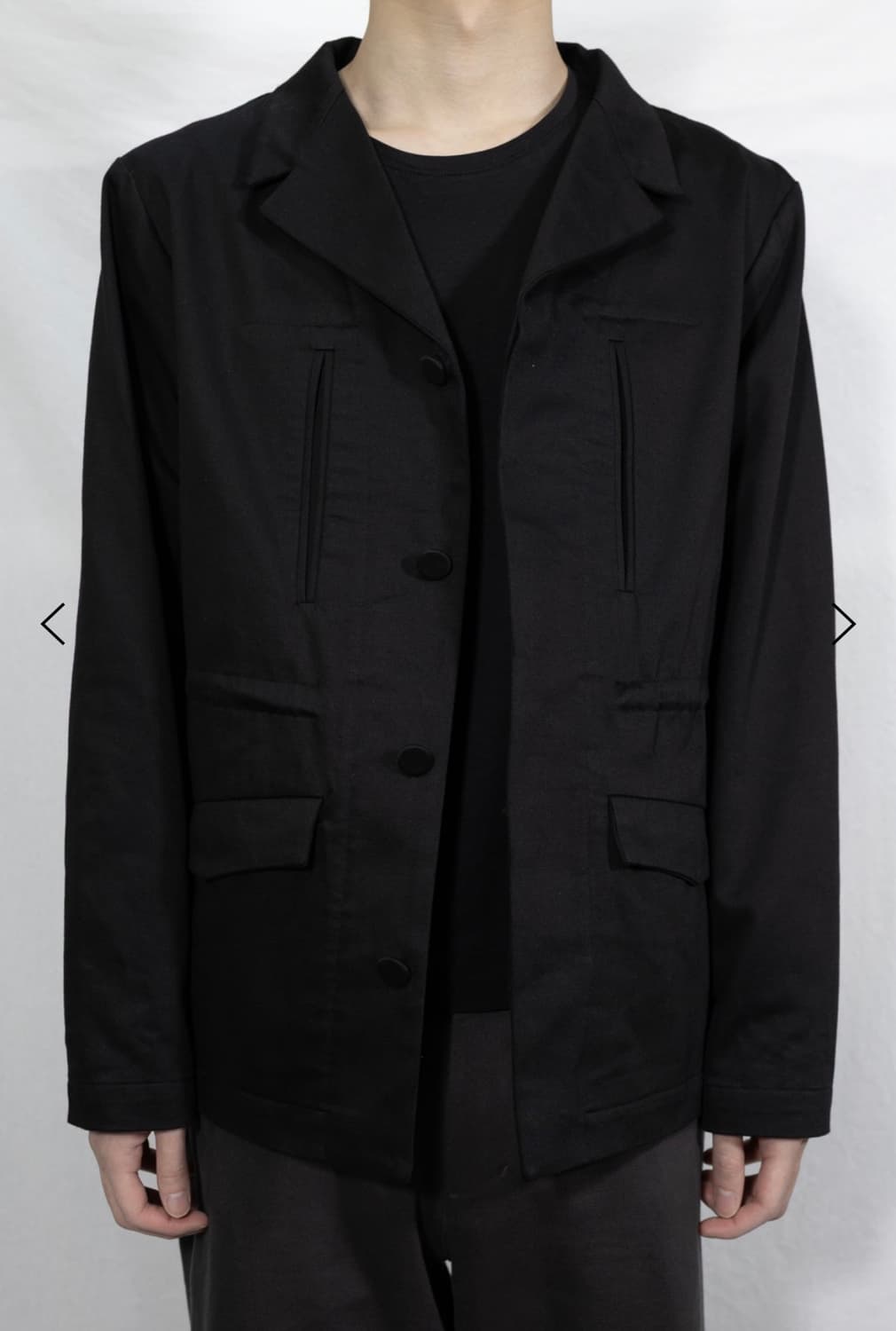The height and width of the screenshot is (1331, 896).
Task: Advance the carousel with the right chevron
Action: coord(844,626)
